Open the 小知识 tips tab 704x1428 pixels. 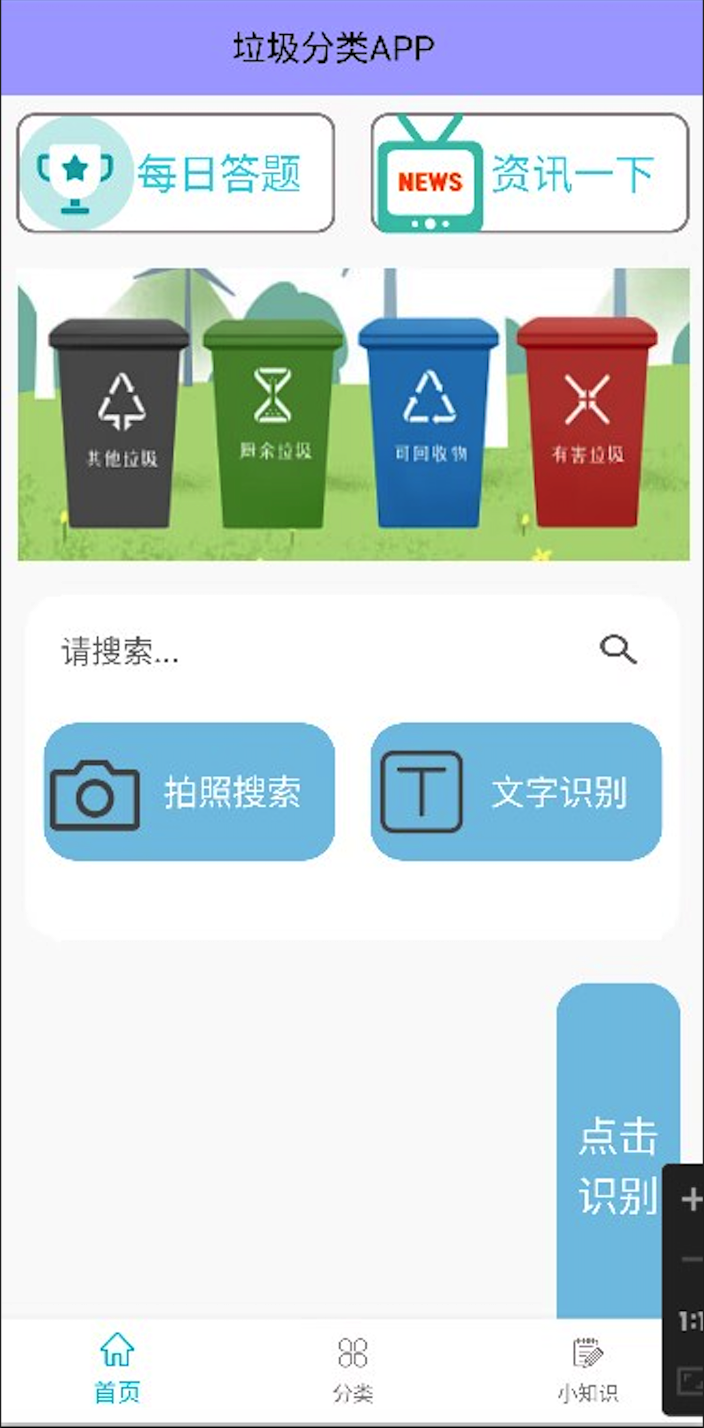(x=587, y=1368)
